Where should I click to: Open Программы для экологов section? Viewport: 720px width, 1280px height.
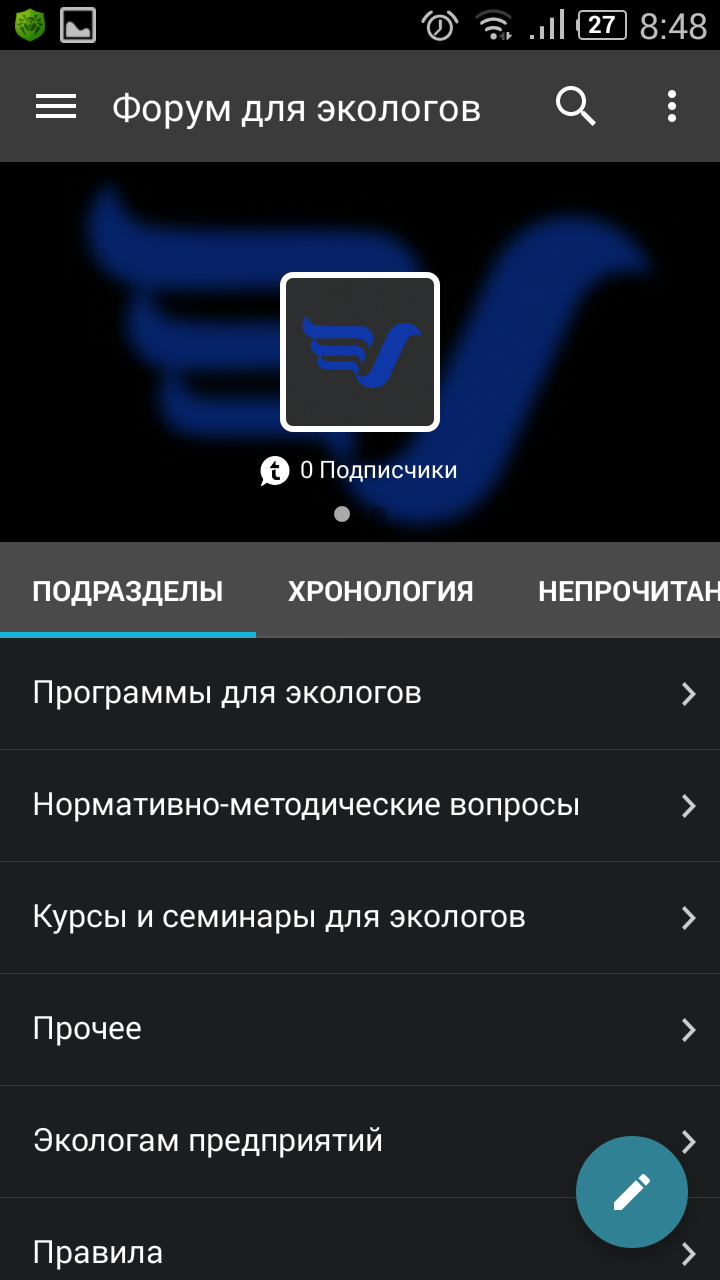point(360,693)
